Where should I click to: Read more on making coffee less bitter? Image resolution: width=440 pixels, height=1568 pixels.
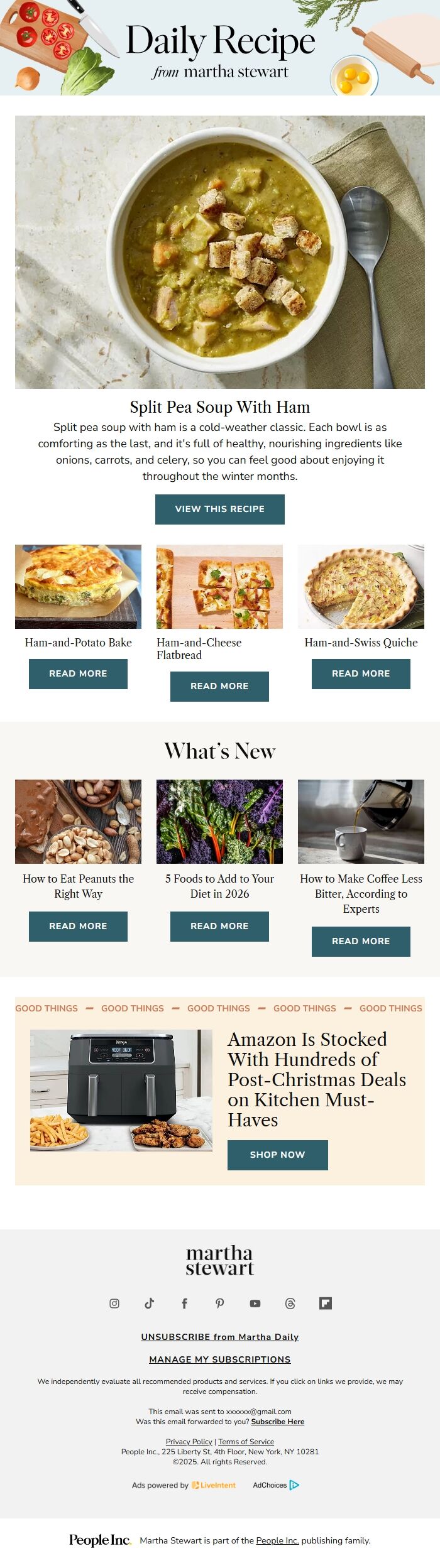coord(361,941)
